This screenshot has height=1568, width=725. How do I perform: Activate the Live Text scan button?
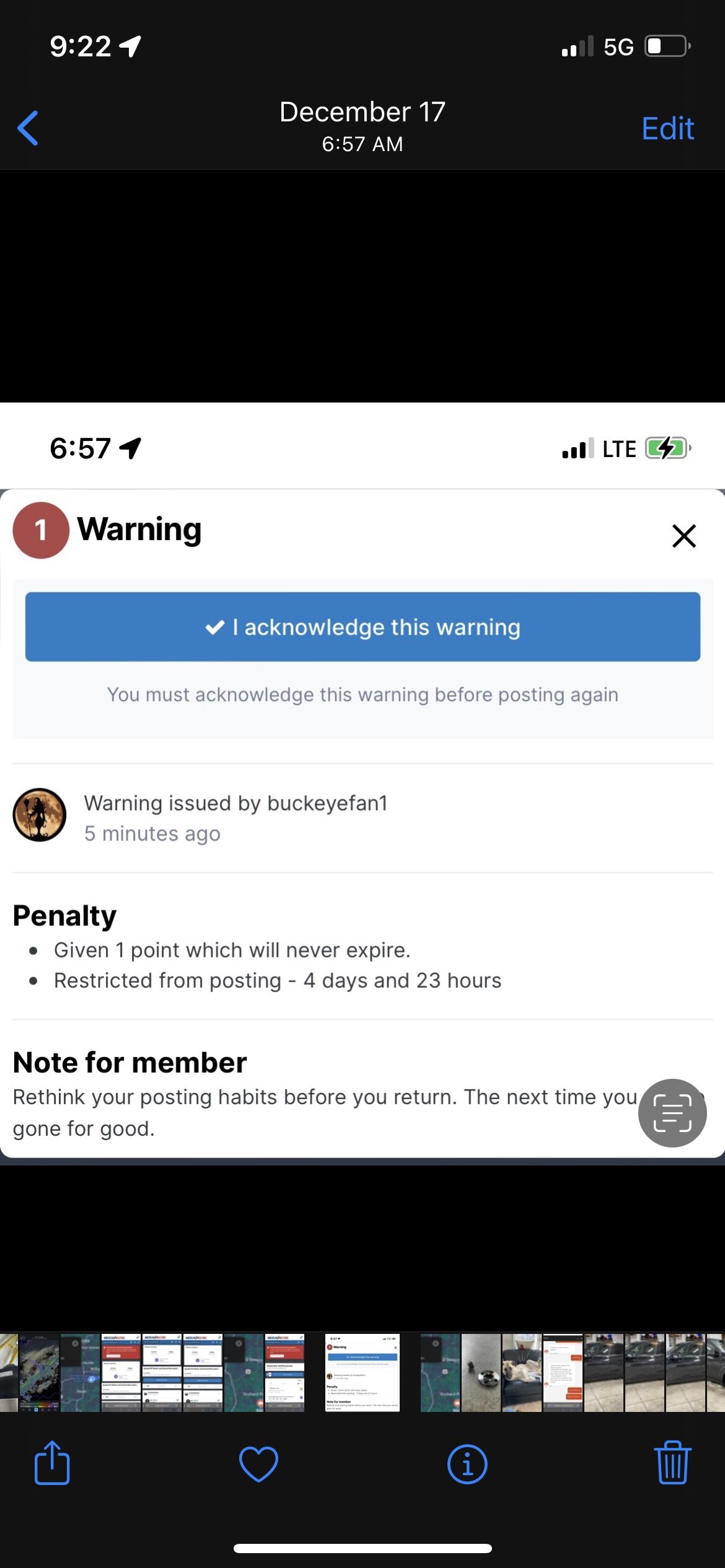672,1113
